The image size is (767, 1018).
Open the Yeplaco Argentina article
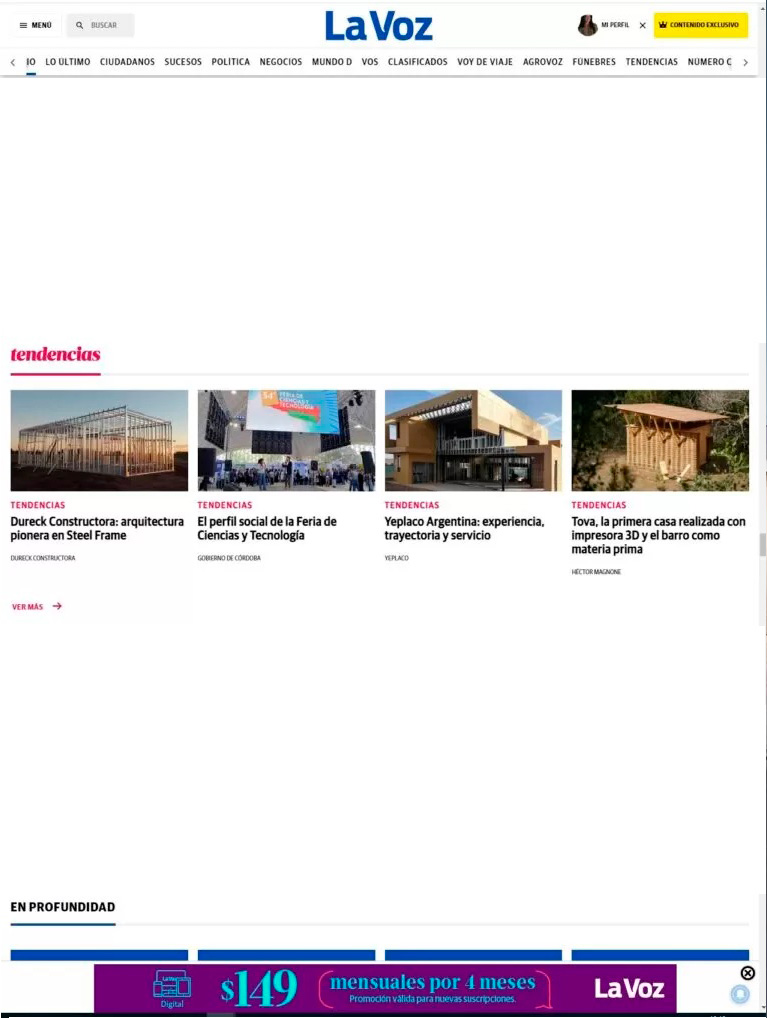click(x=464, y=528)
